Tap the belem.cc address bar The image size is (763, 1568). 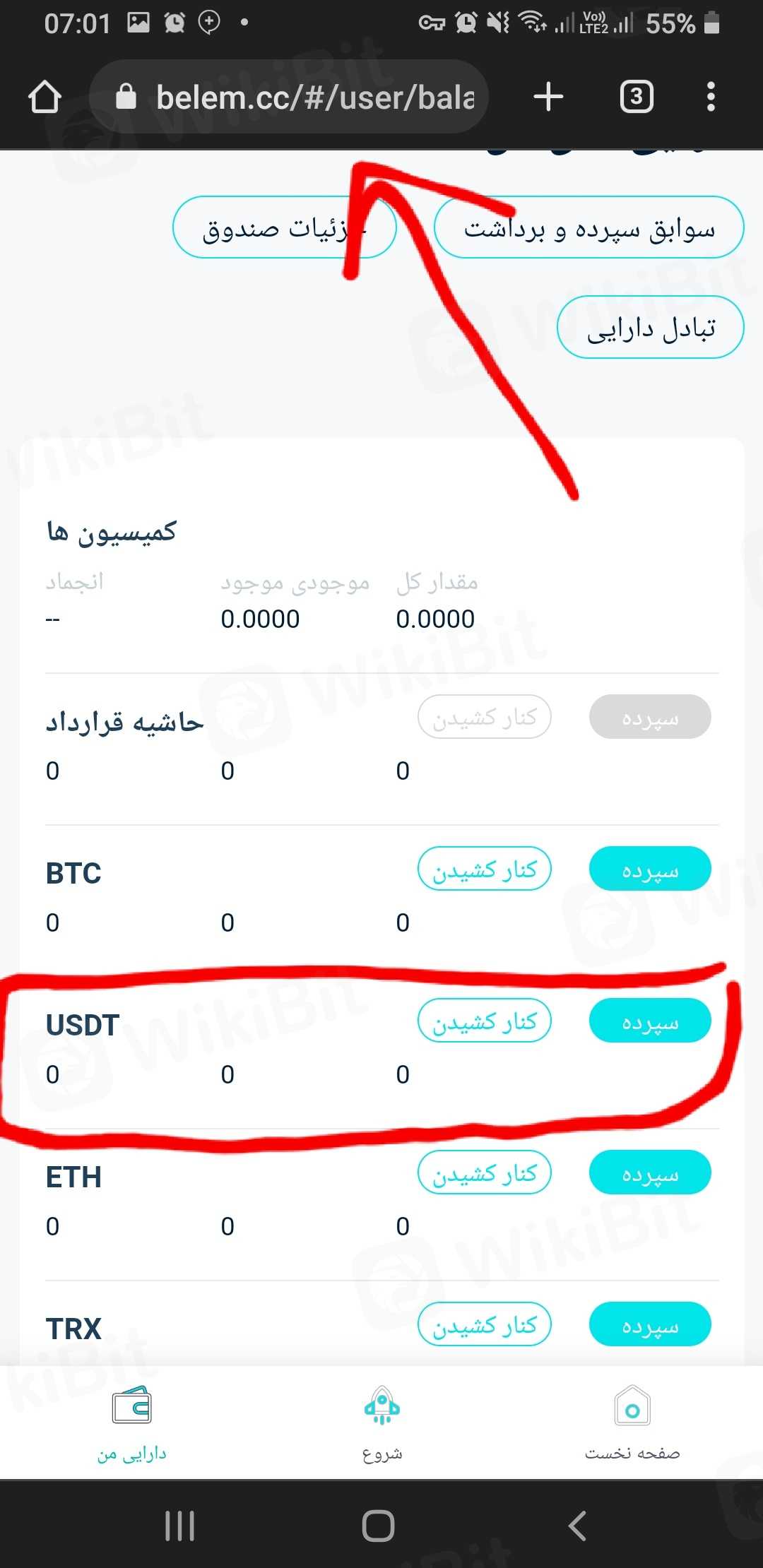click(x=290, y=97)
